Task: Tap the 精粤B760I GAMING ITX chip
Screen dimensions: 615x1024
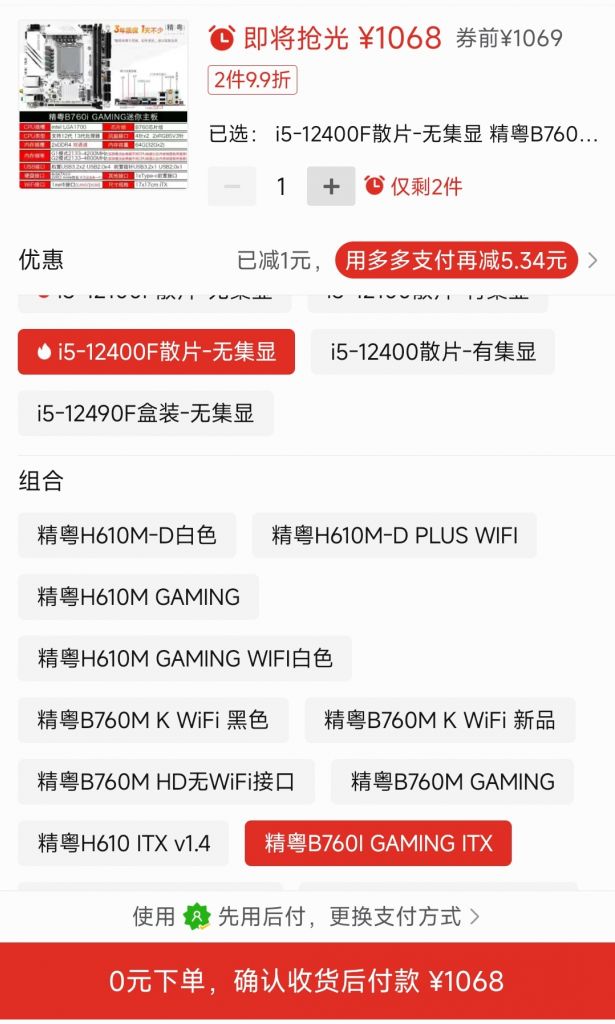Action: coord(378,843)
